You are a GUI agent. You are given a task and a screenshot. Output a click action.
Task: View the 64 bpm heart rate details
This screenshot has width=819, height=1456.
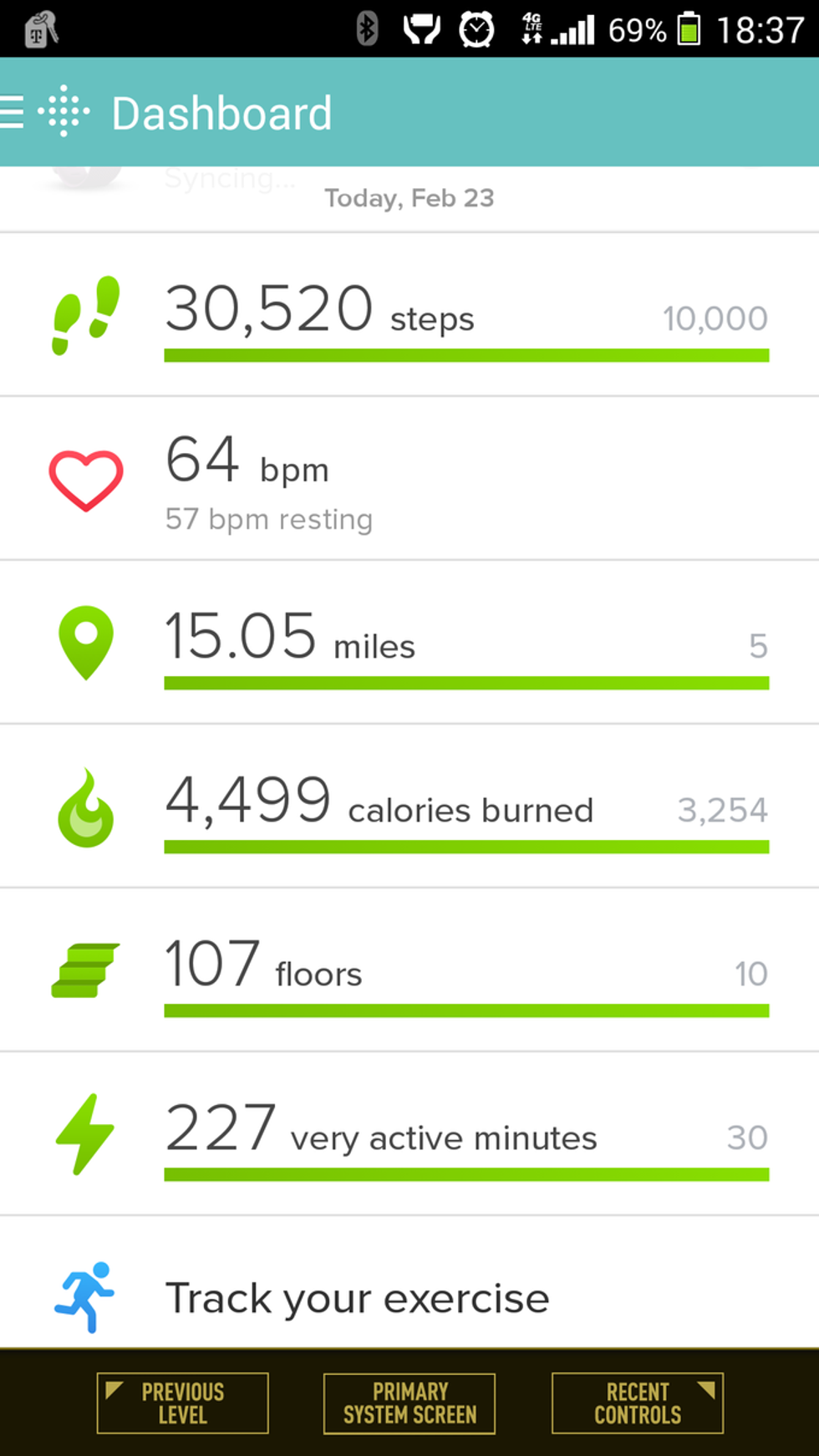point(409,479)
